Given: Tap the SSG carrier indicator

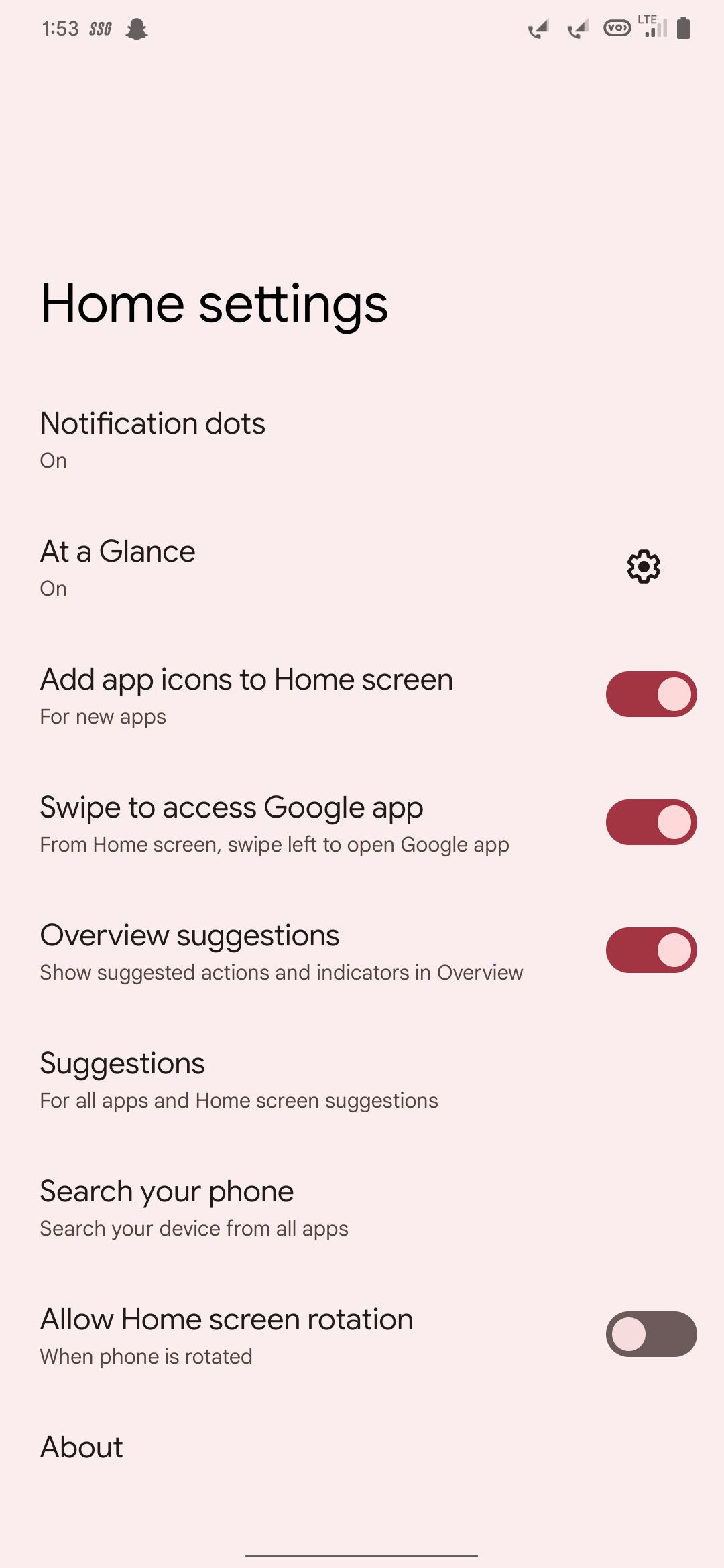Looking at the screenshot, I should tap(99, 28).
